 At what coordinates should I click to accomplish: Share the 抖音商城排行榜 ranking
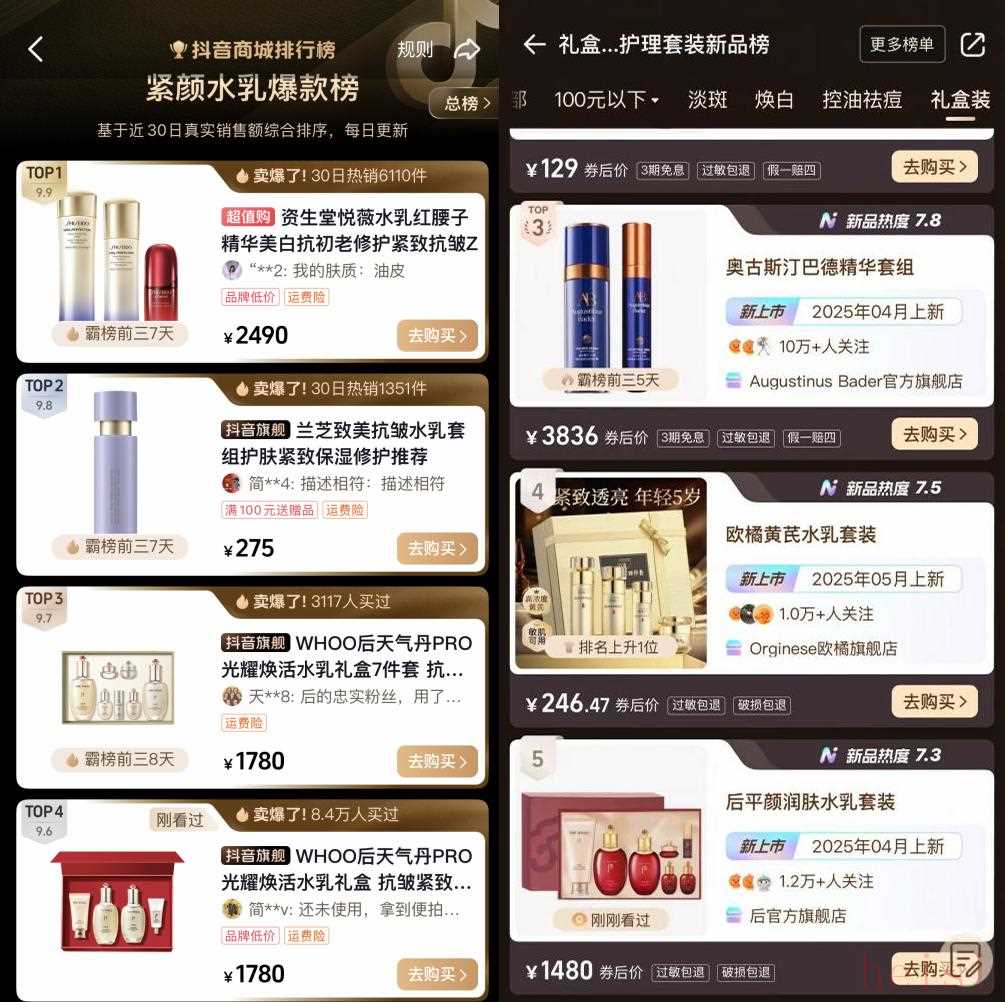(x=467, y=49)
